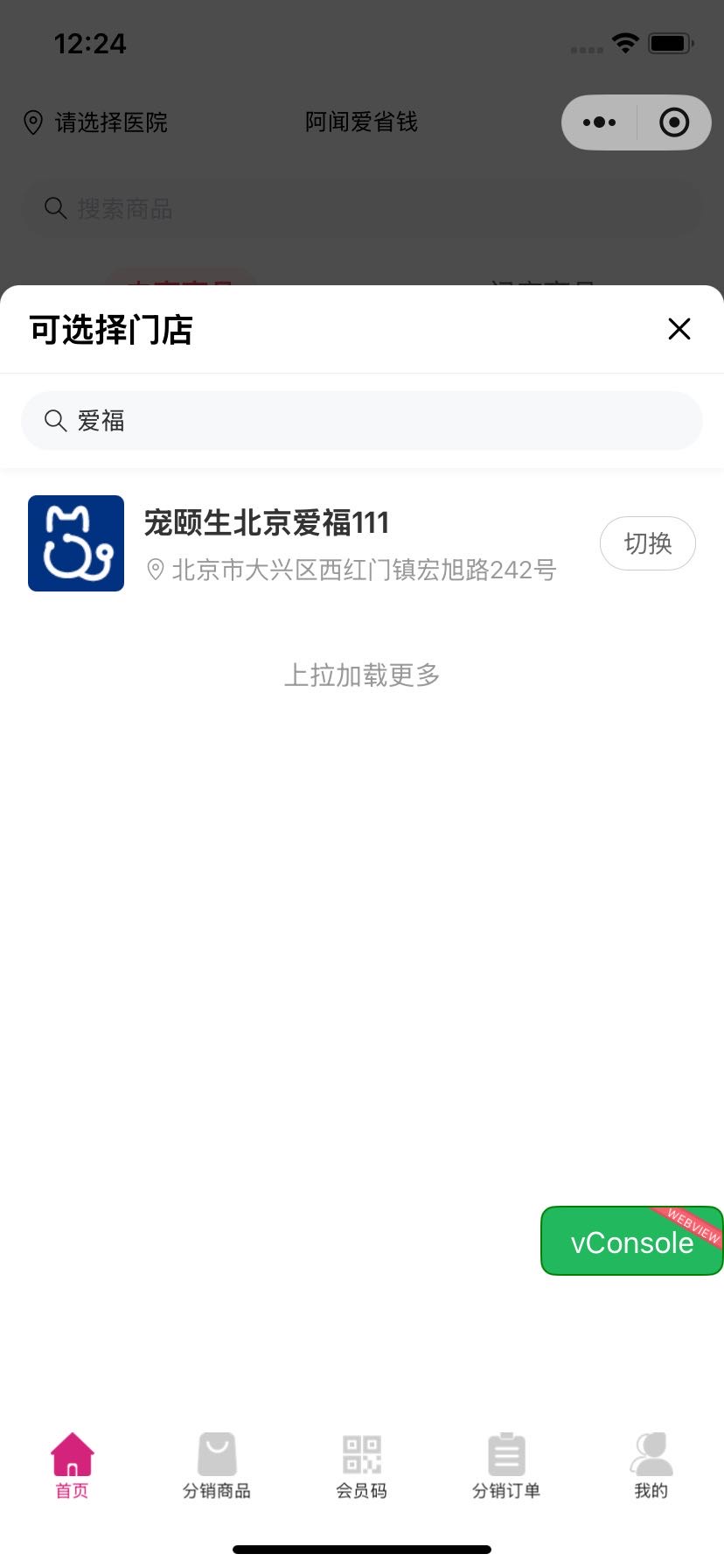Open the 我的 profile tab
The height and width of the screenshot is (1568, 724).
point(651,1466)
